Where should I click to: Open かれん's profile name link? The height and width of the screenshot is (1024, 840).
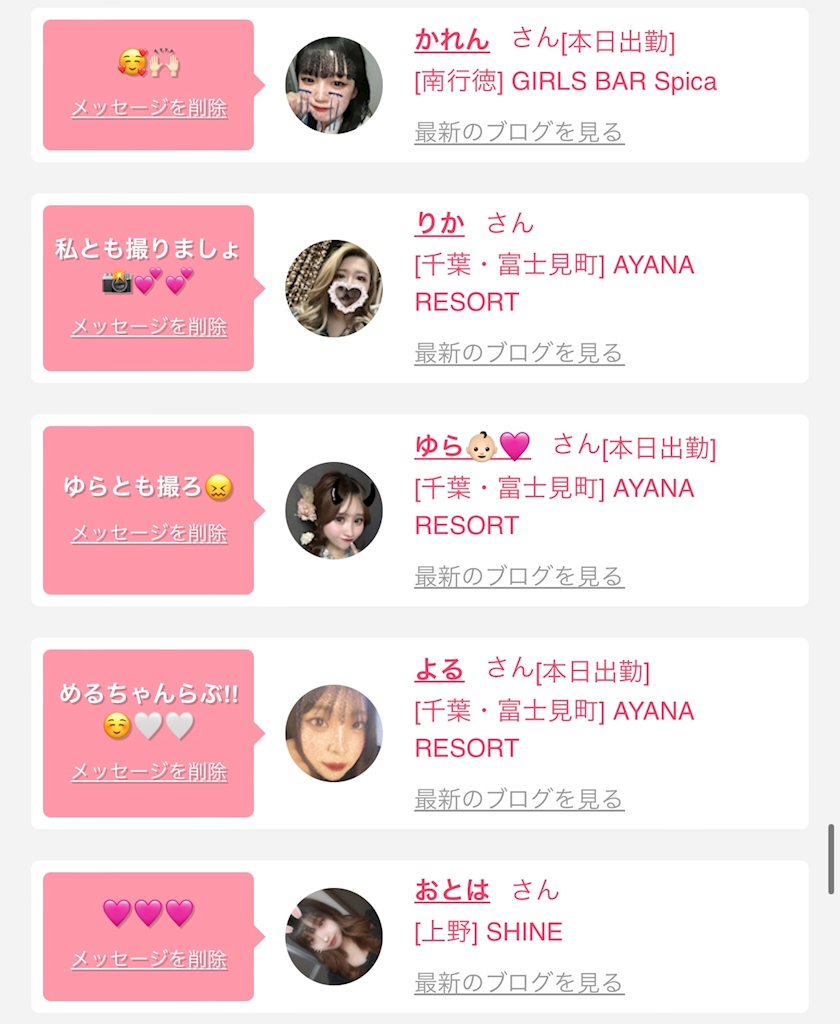click(x=452, y=40)
